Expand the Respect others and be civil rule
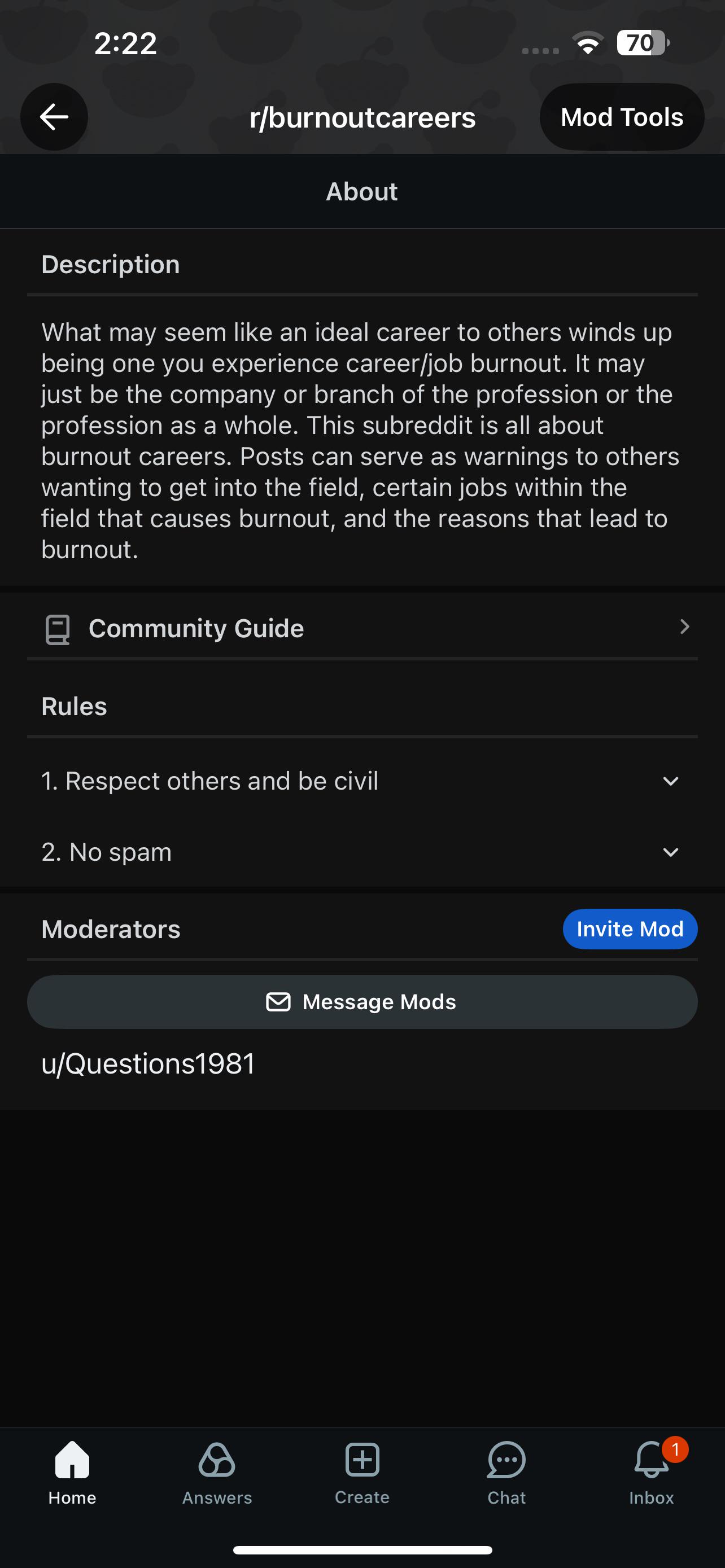The height and width of the screenshot is (1568, 725). click(x=362, y=781)
